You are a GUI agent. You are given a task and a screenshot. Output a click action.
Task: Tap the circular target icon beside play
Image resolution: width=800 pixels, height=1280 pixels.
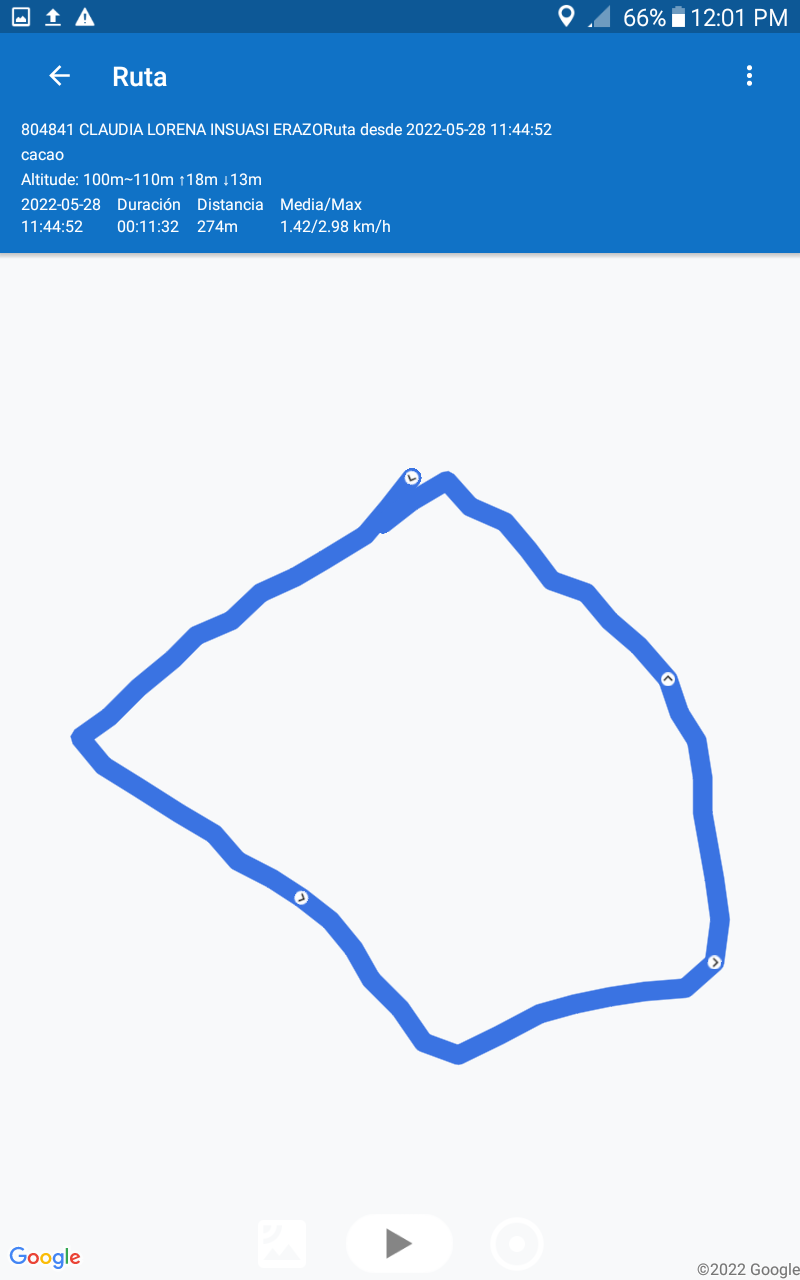tap(517, 1244)
